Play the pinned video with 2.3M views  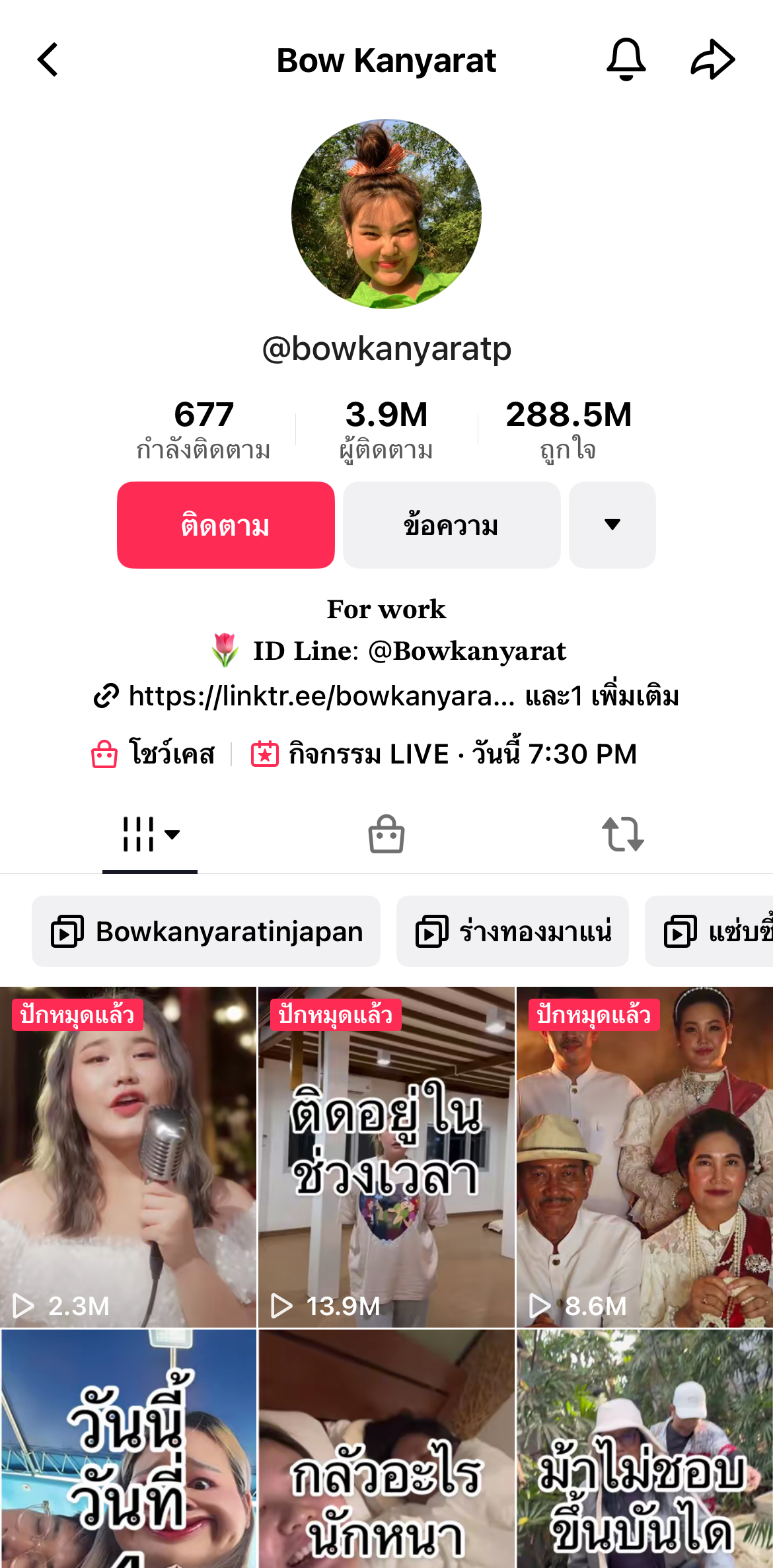pos(128,1156)
